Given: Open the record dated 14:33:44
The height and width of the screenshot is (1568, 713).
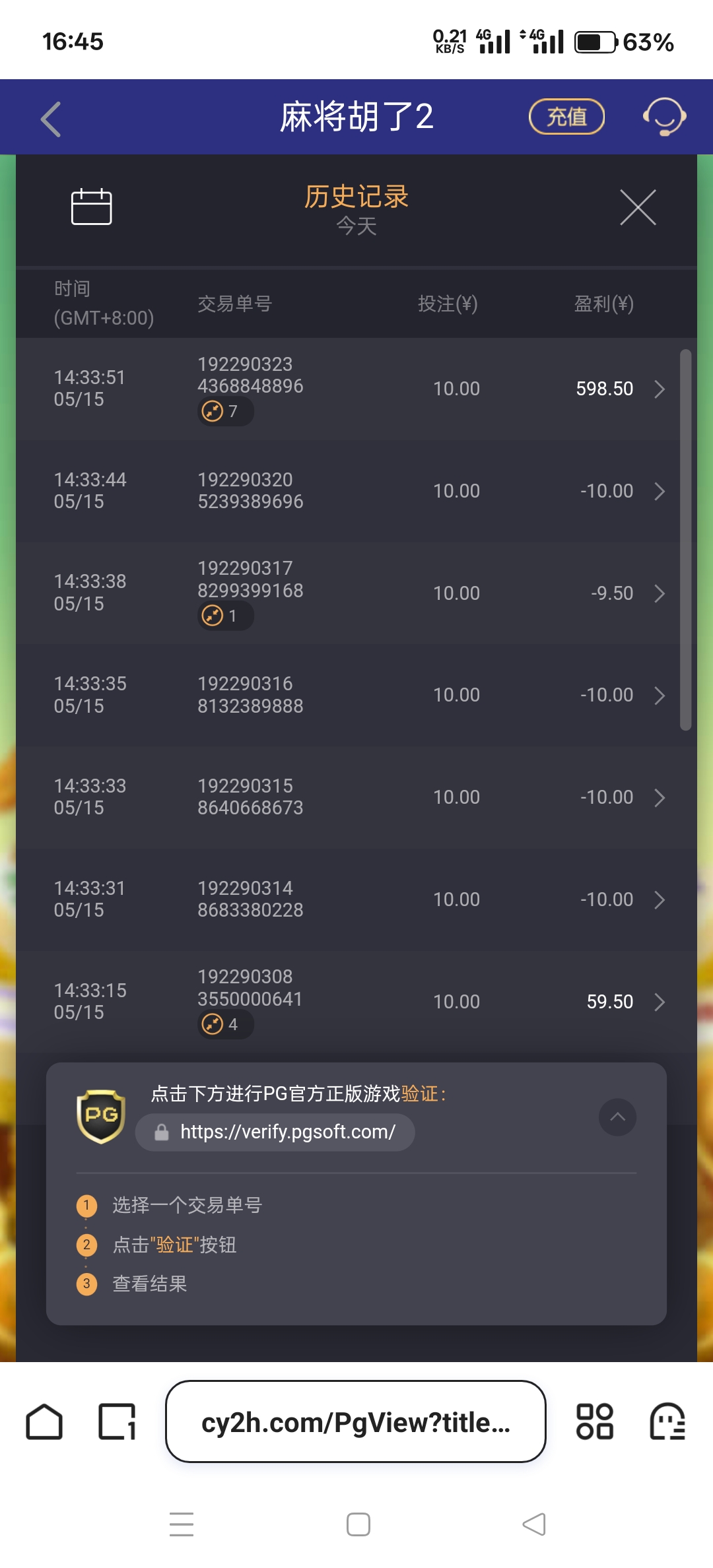Looking at the screenshot, I should [x=356, y=490].
